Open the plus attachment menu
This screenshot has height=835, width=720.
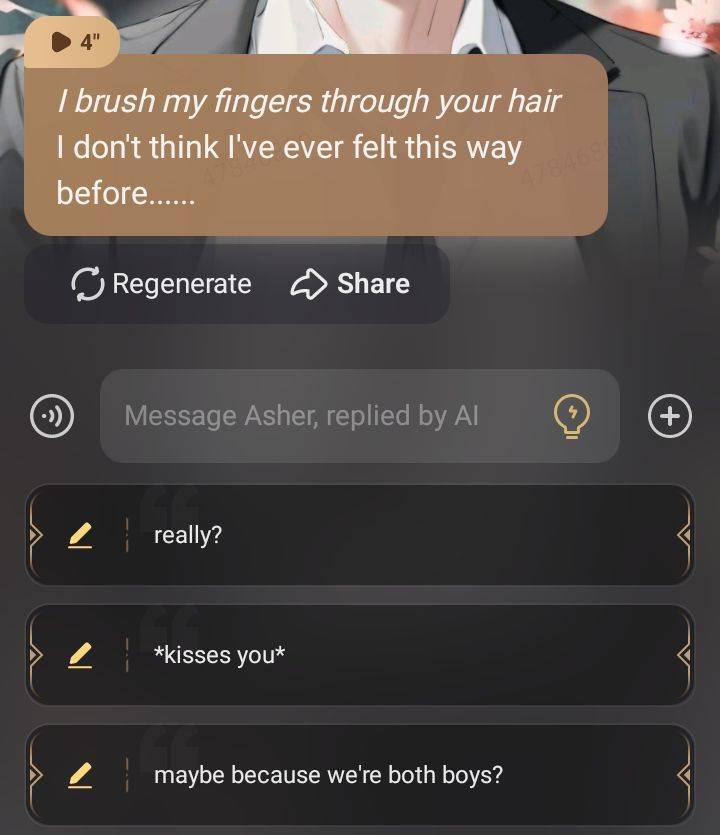click(669, 416)
